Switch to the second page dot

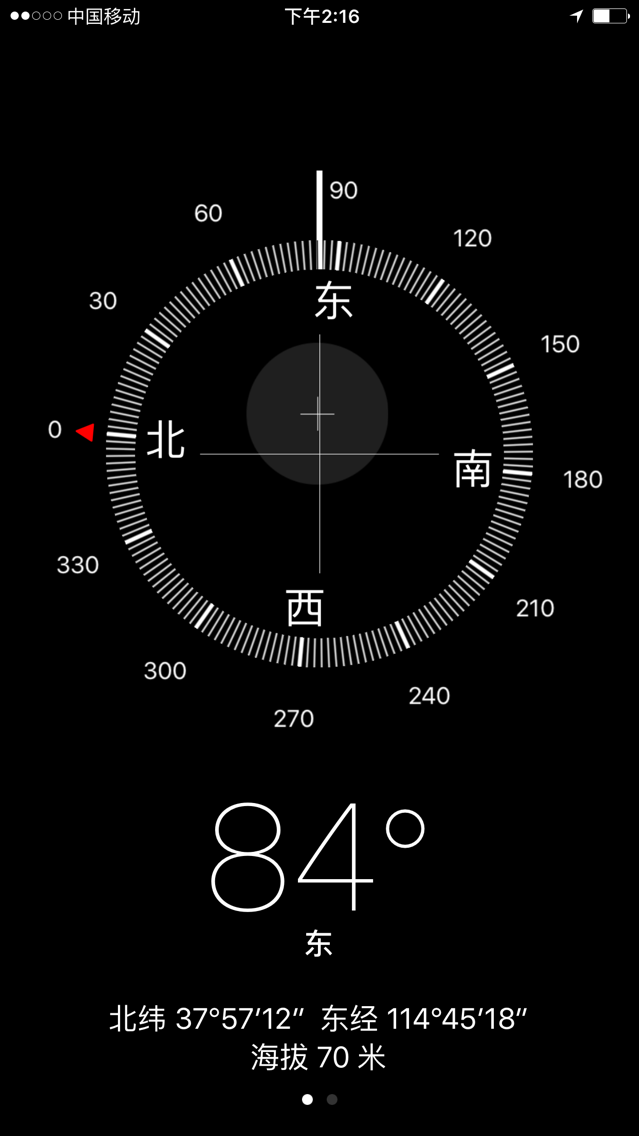(332, 1100)
